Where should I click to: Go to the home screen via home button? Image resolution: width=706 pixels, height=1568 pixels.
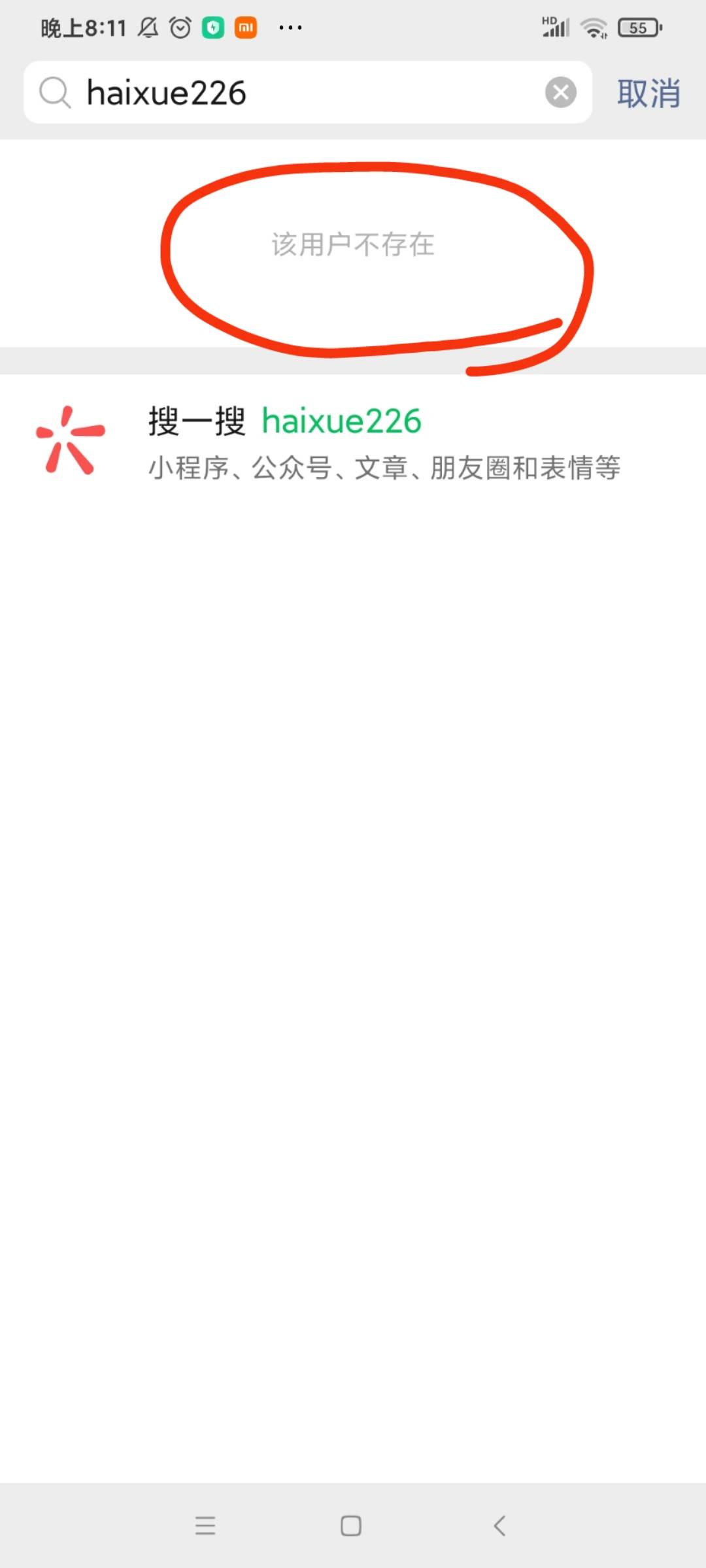[351, 1526]
